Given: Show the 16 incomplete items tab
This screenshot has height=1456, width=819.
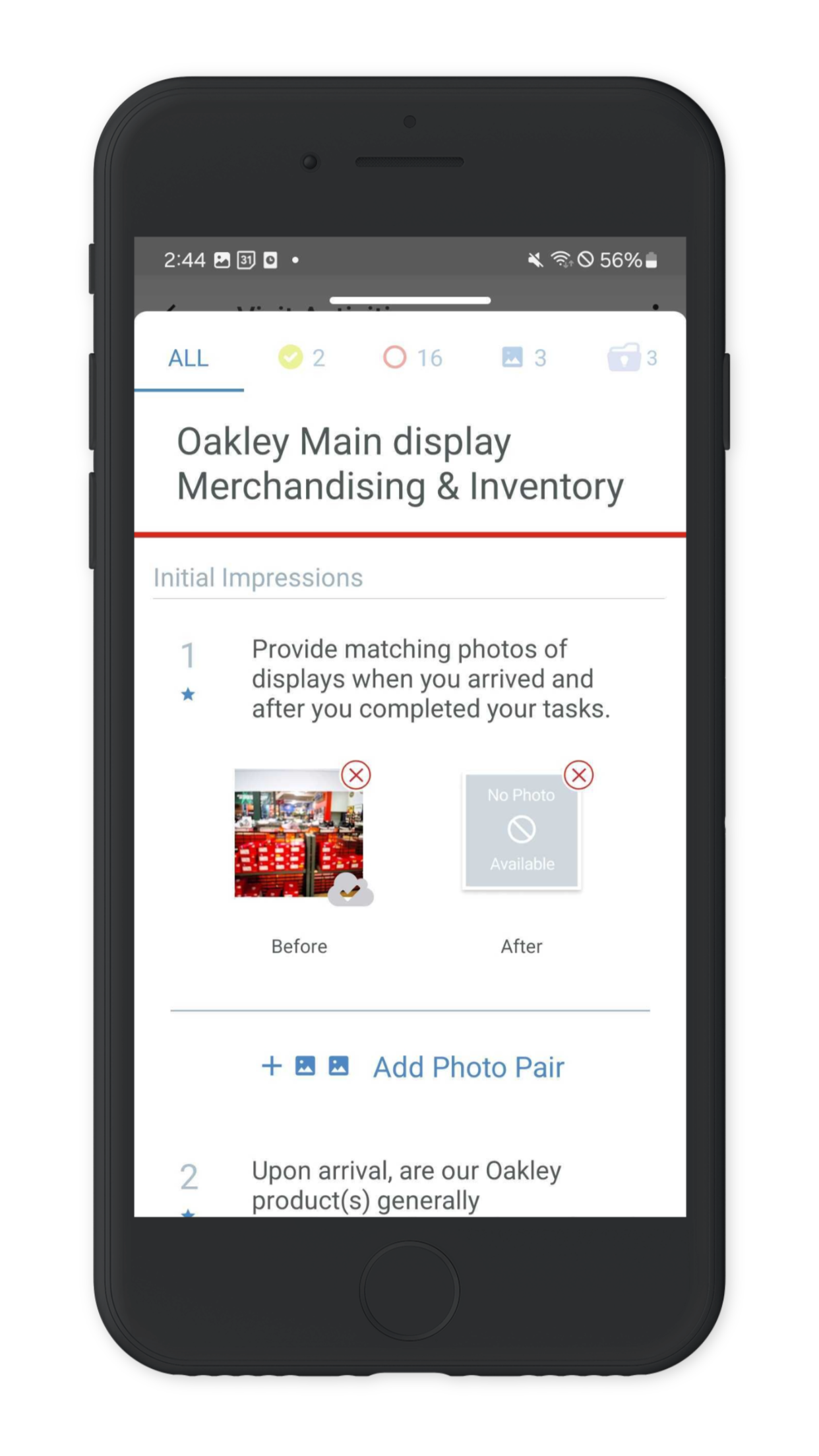Looking at the screenshot, I should (412, 358).
